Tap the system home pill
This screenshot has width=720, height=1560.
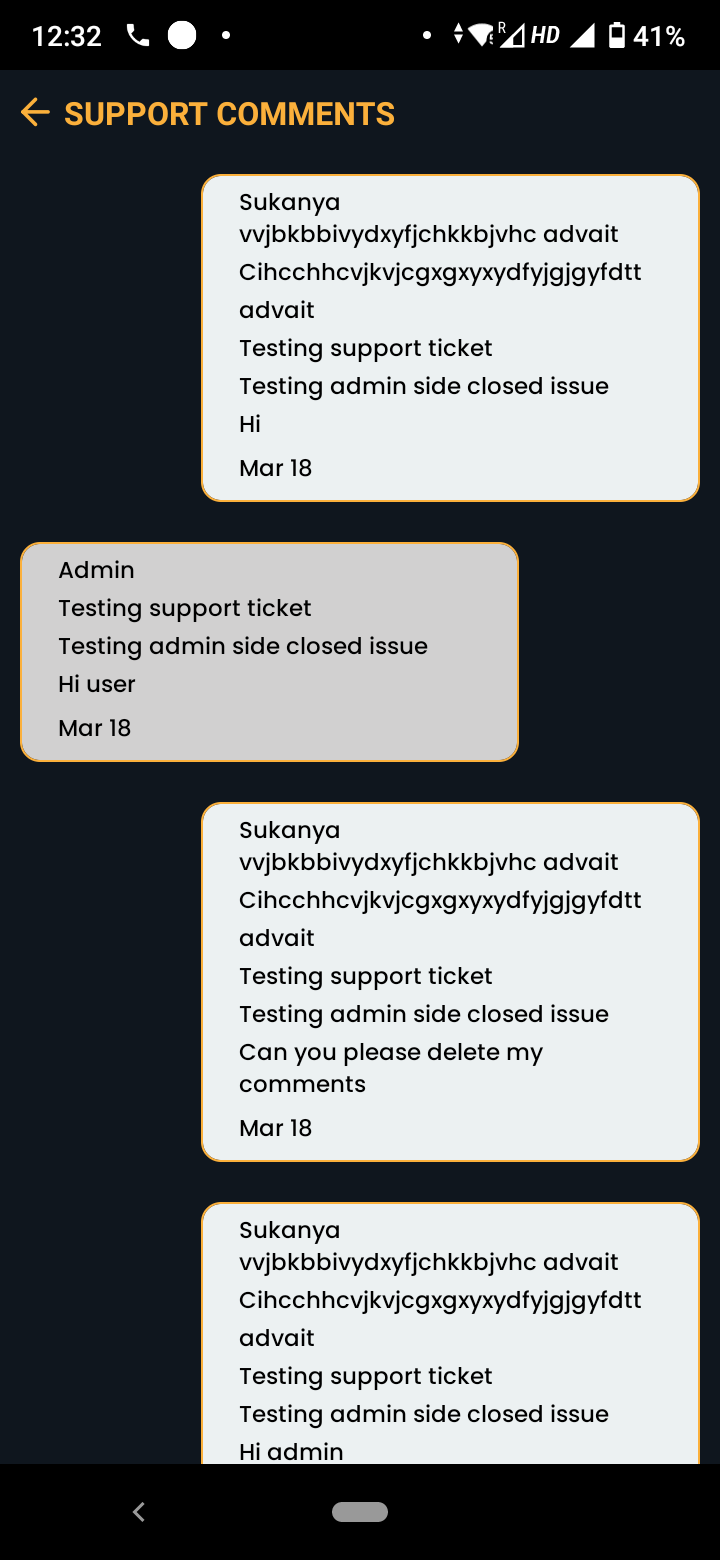click(360, 1512)
